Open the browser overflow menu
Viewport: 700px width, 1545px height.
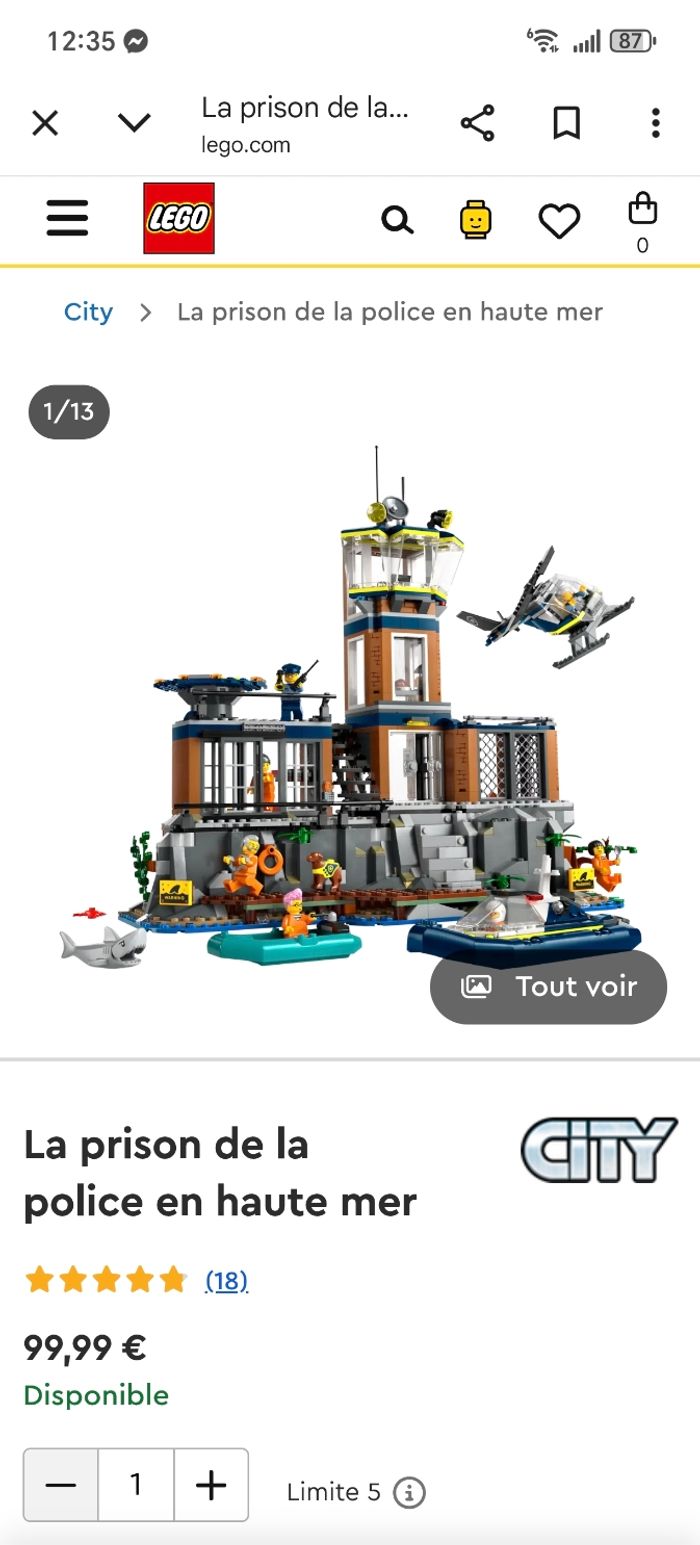655,124
